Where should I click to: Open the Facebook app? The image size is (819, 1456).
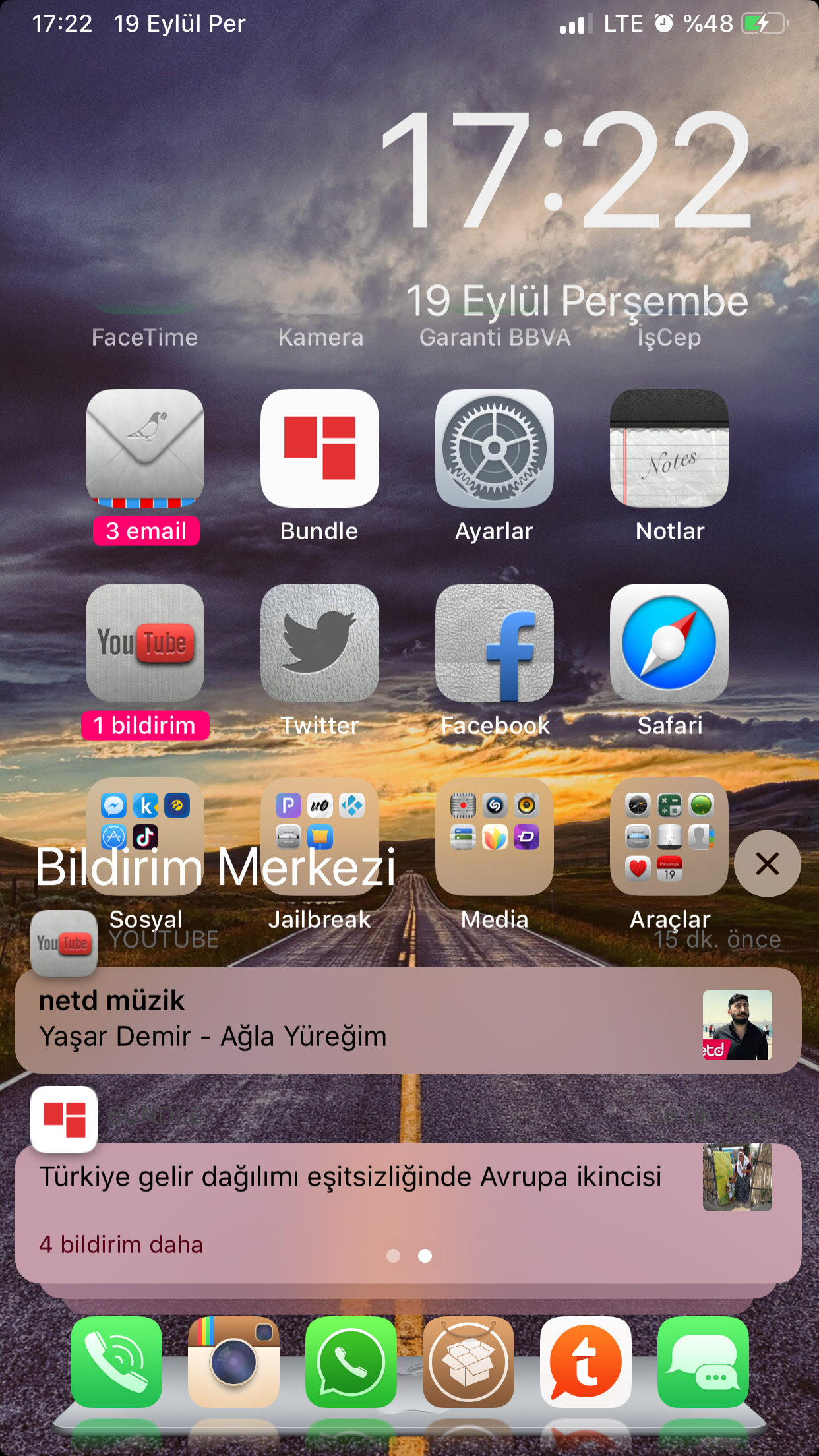point(495,643)
